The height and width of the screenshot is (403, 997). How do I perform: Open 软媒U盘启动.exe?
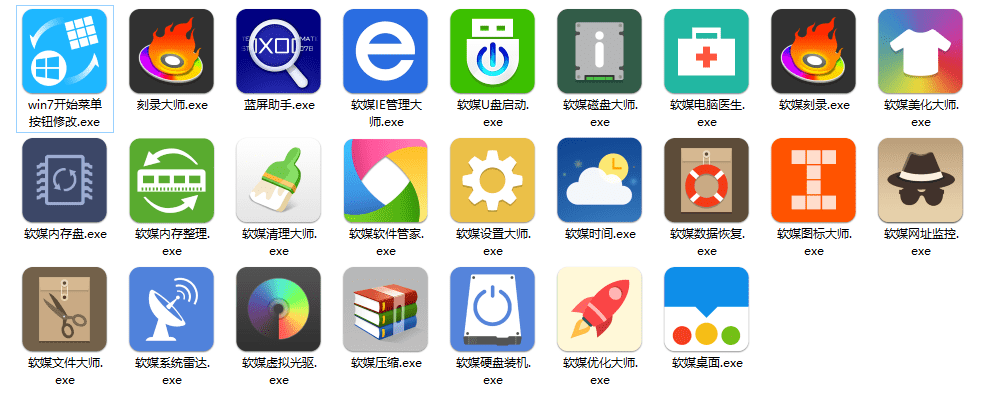pyautogui.click(x=493, y=51)
